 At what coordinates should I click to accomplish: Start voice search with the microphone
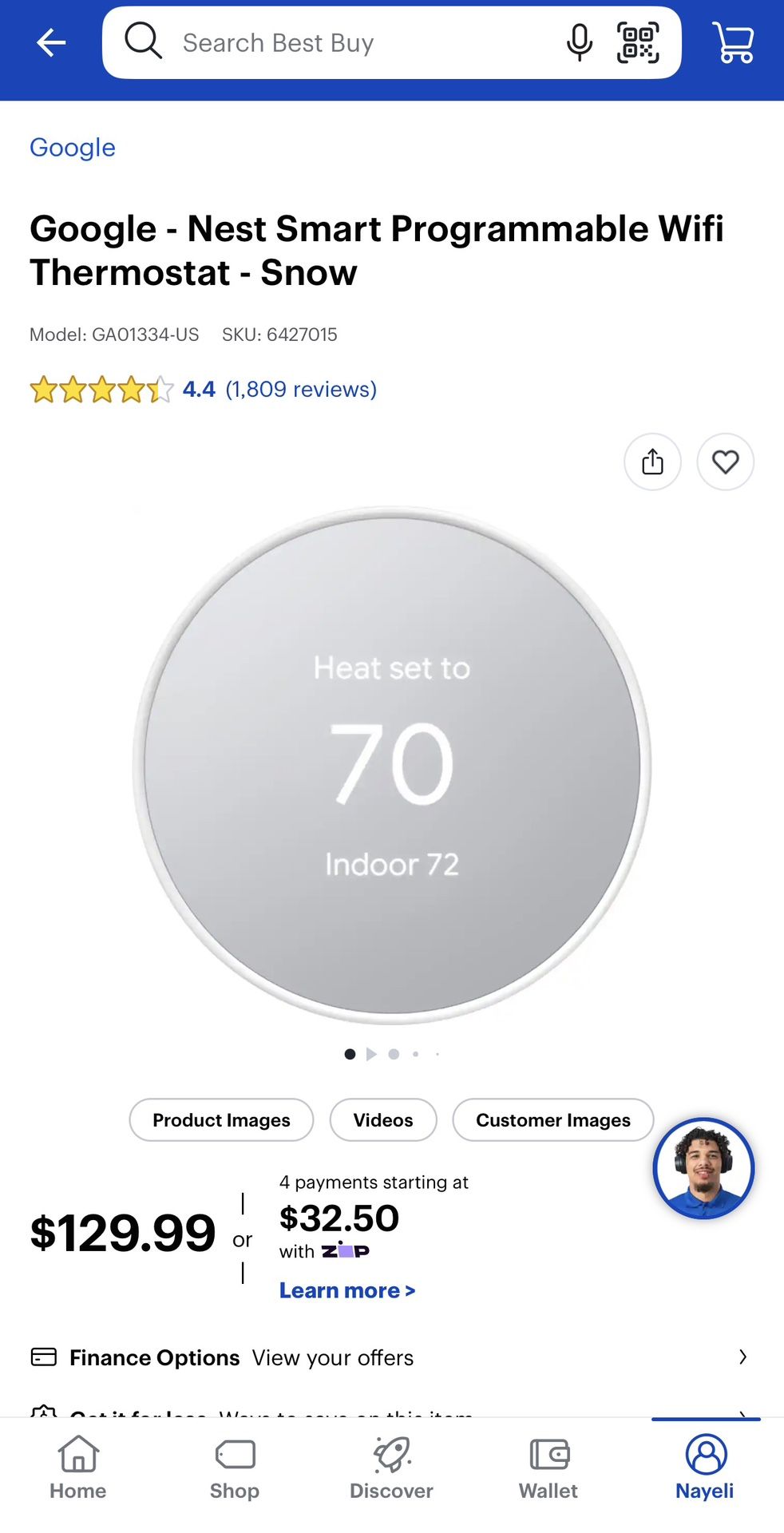pos(580,42)
